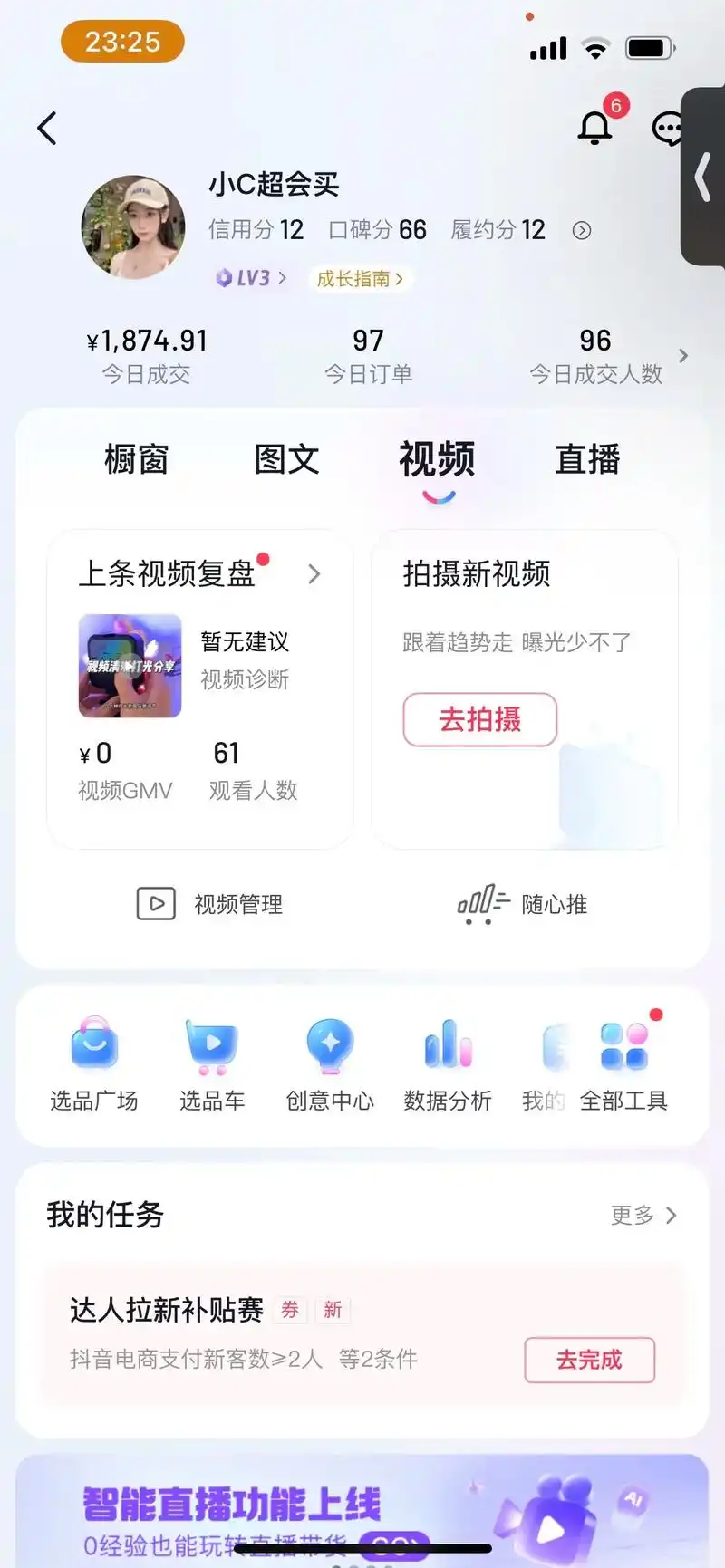Tap 去完成 for 达人拉新补贴赛 task
The image size is (725, 1568).
click(x=589, y=1360)
